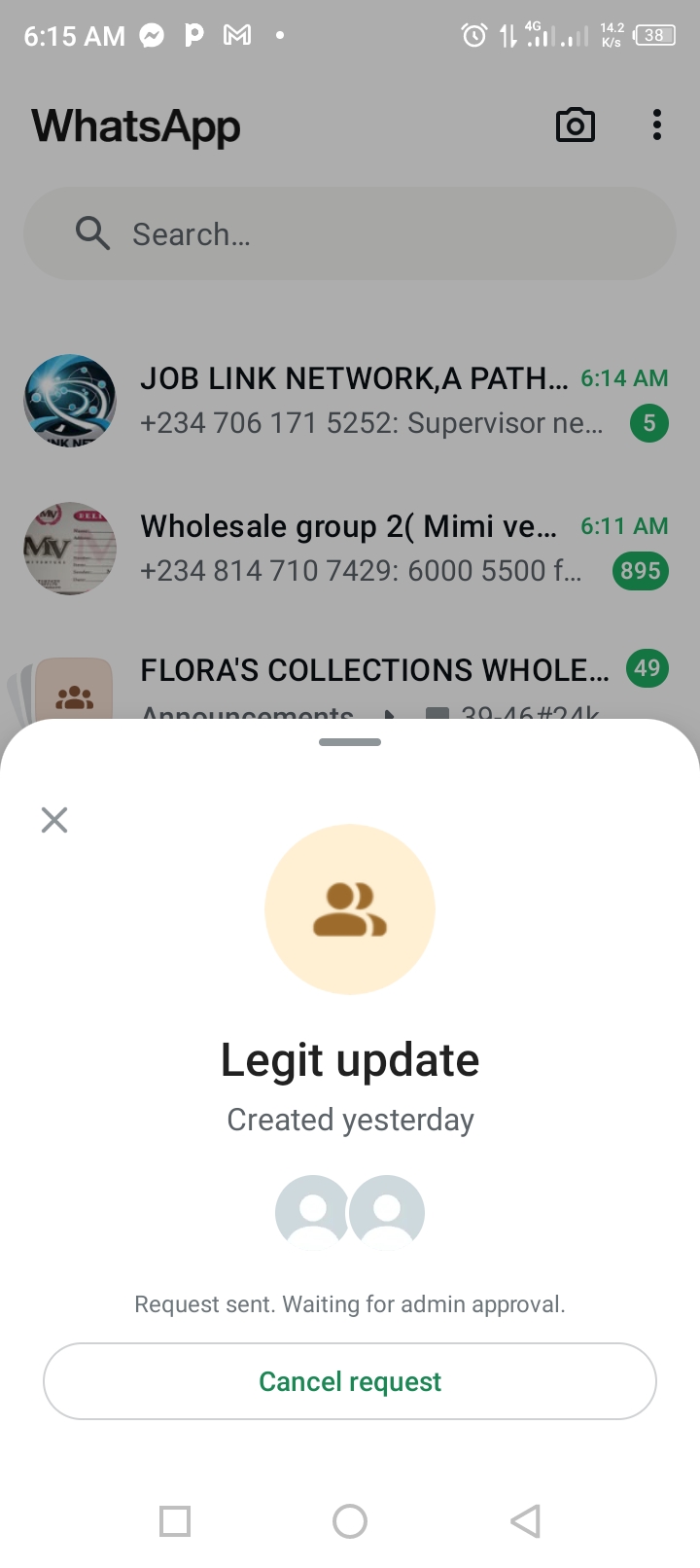Open the camera icon in WhatsApp header
This screenshot has width=700, height=1568.
575,125
